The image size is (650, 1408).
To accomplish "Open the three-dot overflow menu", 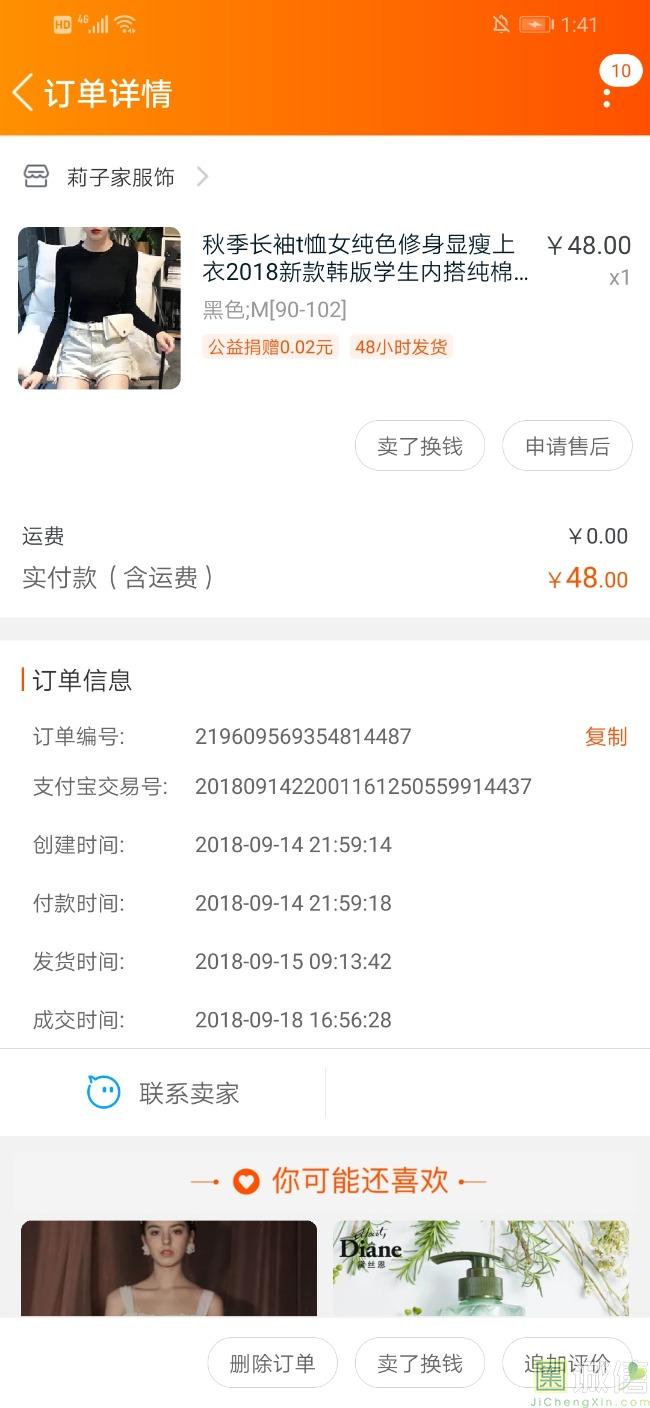I will [x=607, y=97].
